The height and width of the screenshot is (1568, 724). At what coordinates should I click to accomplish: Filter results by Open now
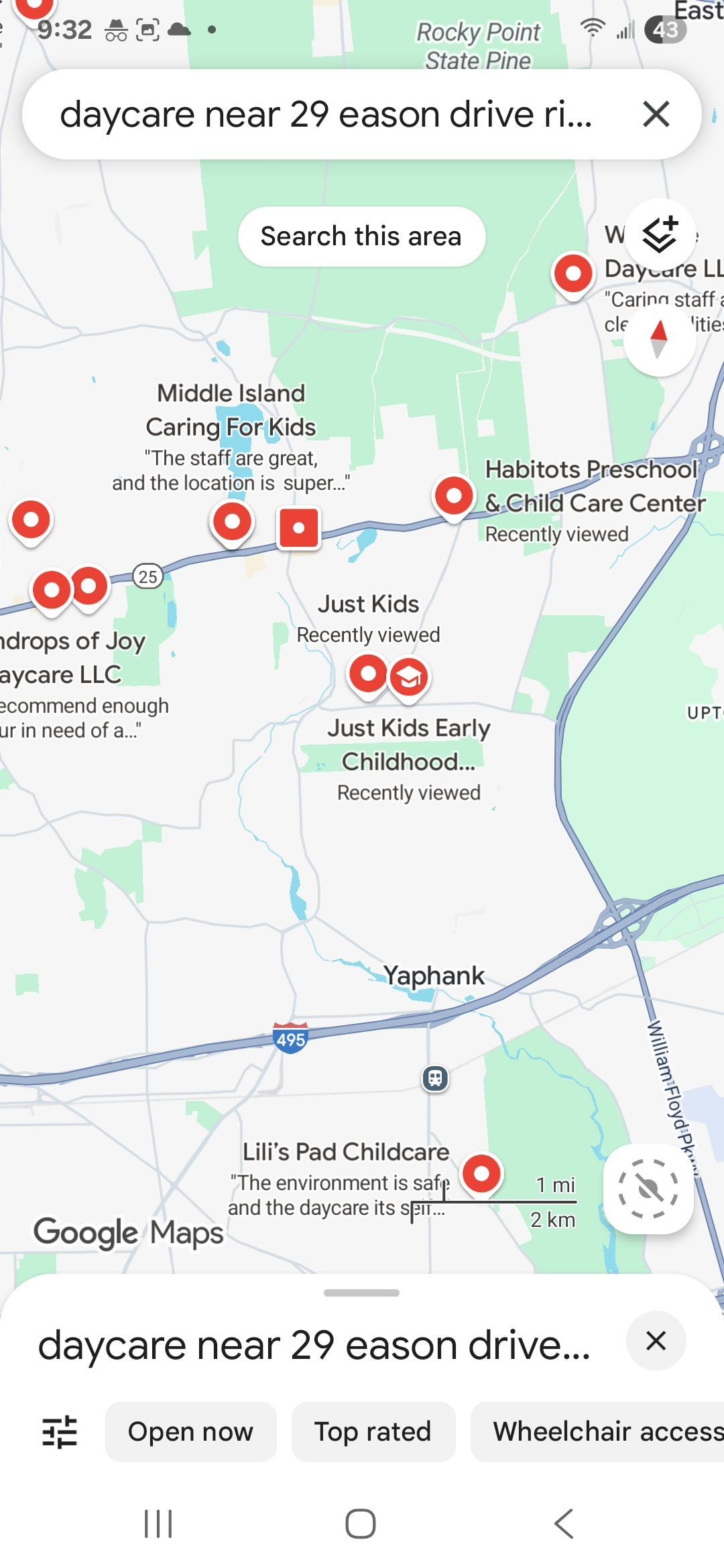(190, 1432)
